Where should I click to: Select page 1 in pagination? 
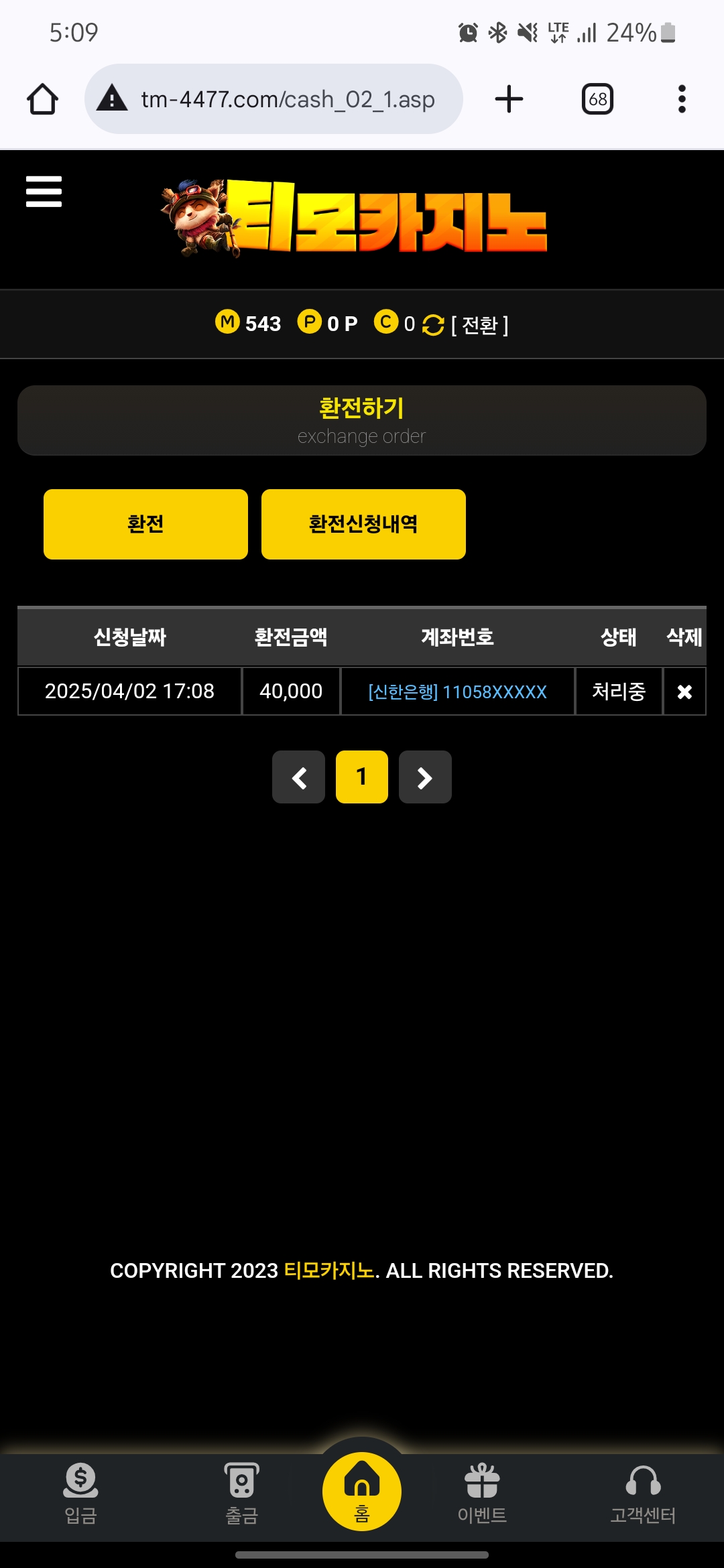[x=361, y=777]
